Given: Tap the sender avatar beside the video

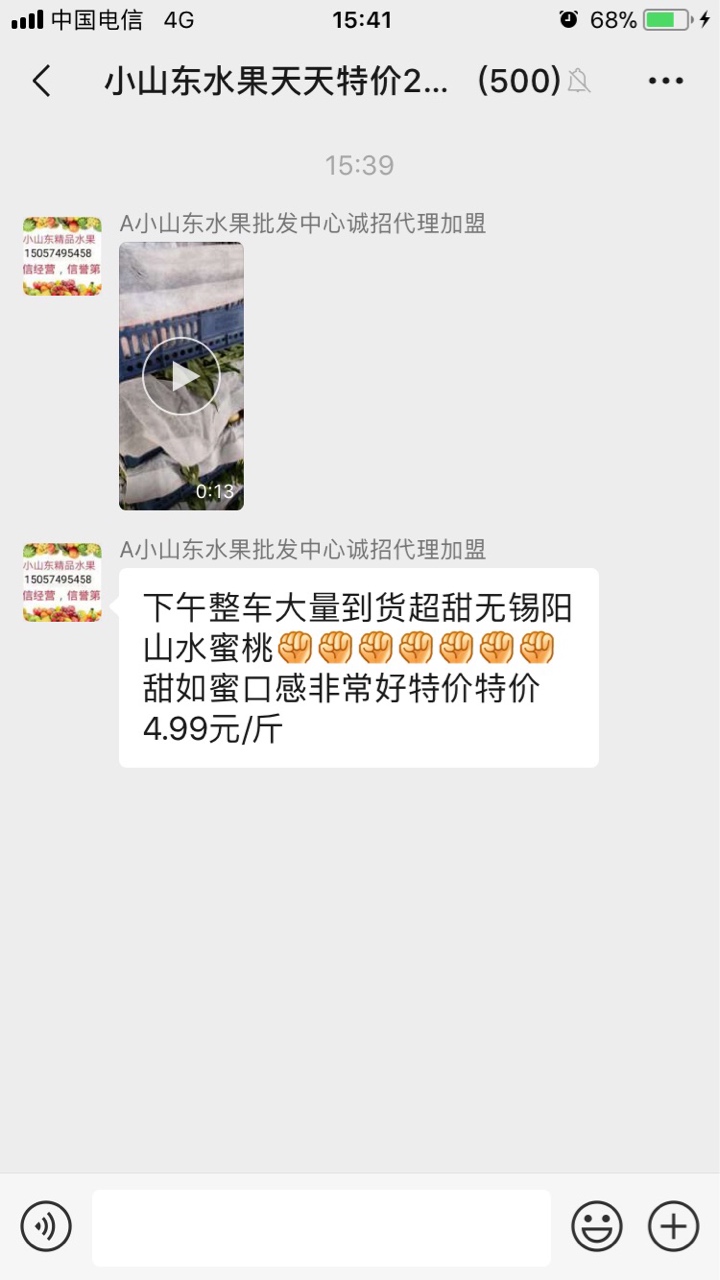Looking at the screenshot, I should pyautogui.click(x=62, y=256).
